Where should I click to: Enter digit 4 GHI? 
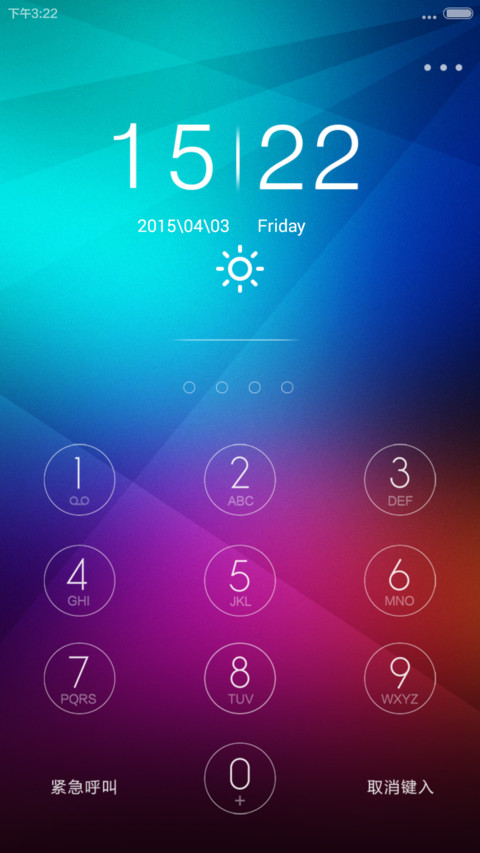[79, 580]
